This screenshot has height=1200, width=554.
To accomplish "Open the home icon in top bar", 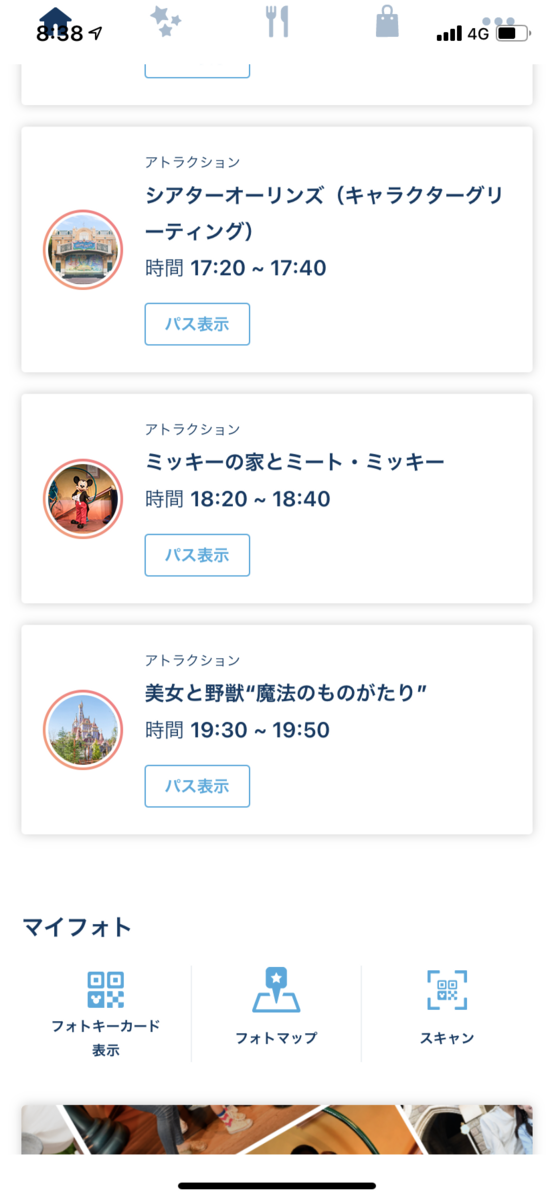I will tap(56, 20).
